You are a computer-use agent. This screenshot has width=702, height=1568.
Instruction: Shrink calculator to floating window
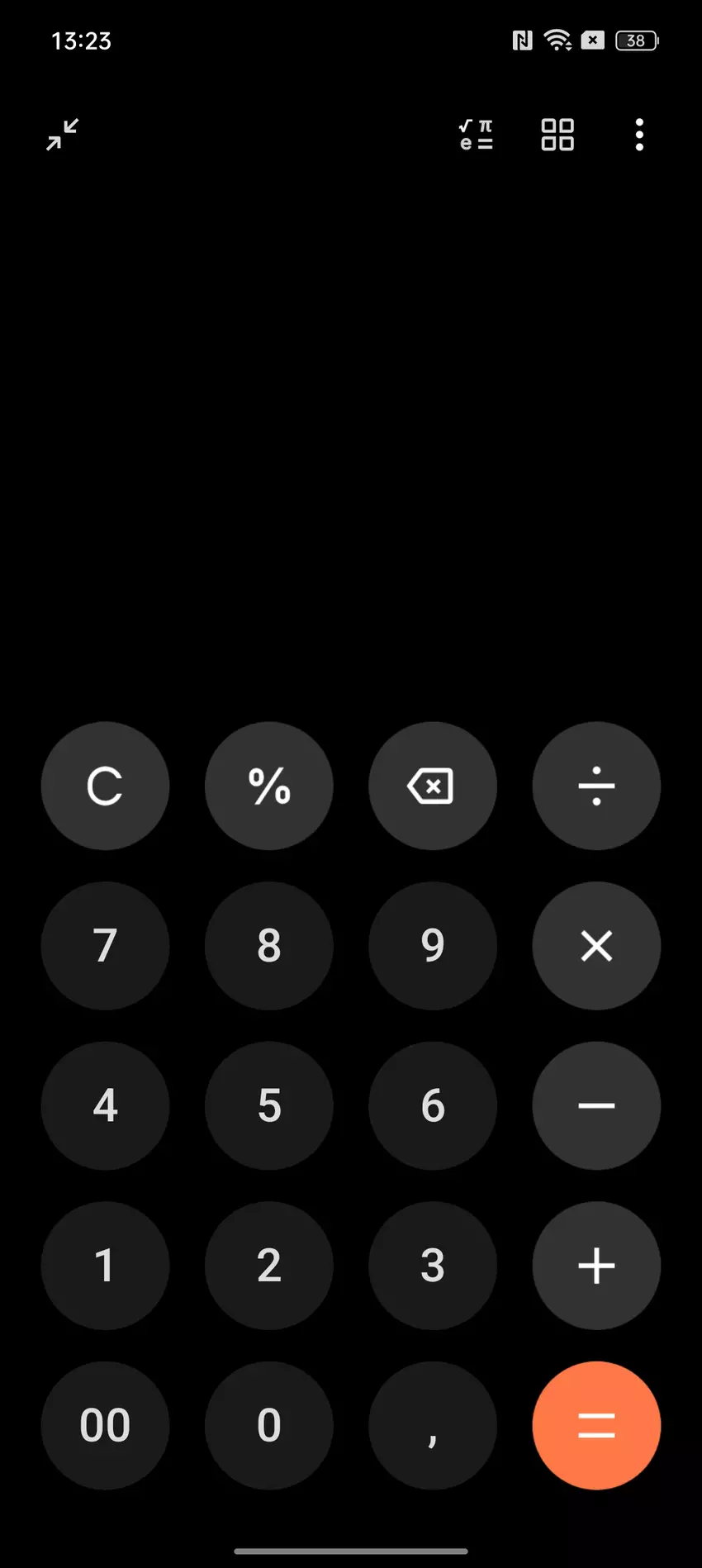click(63, 135)
